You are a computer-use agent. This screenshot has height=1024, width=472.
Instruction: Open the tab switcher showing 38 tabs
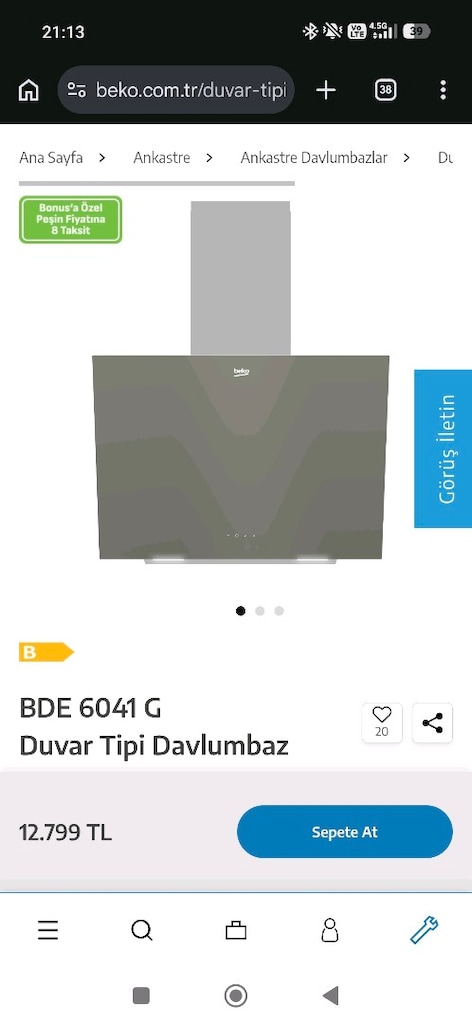386,90
